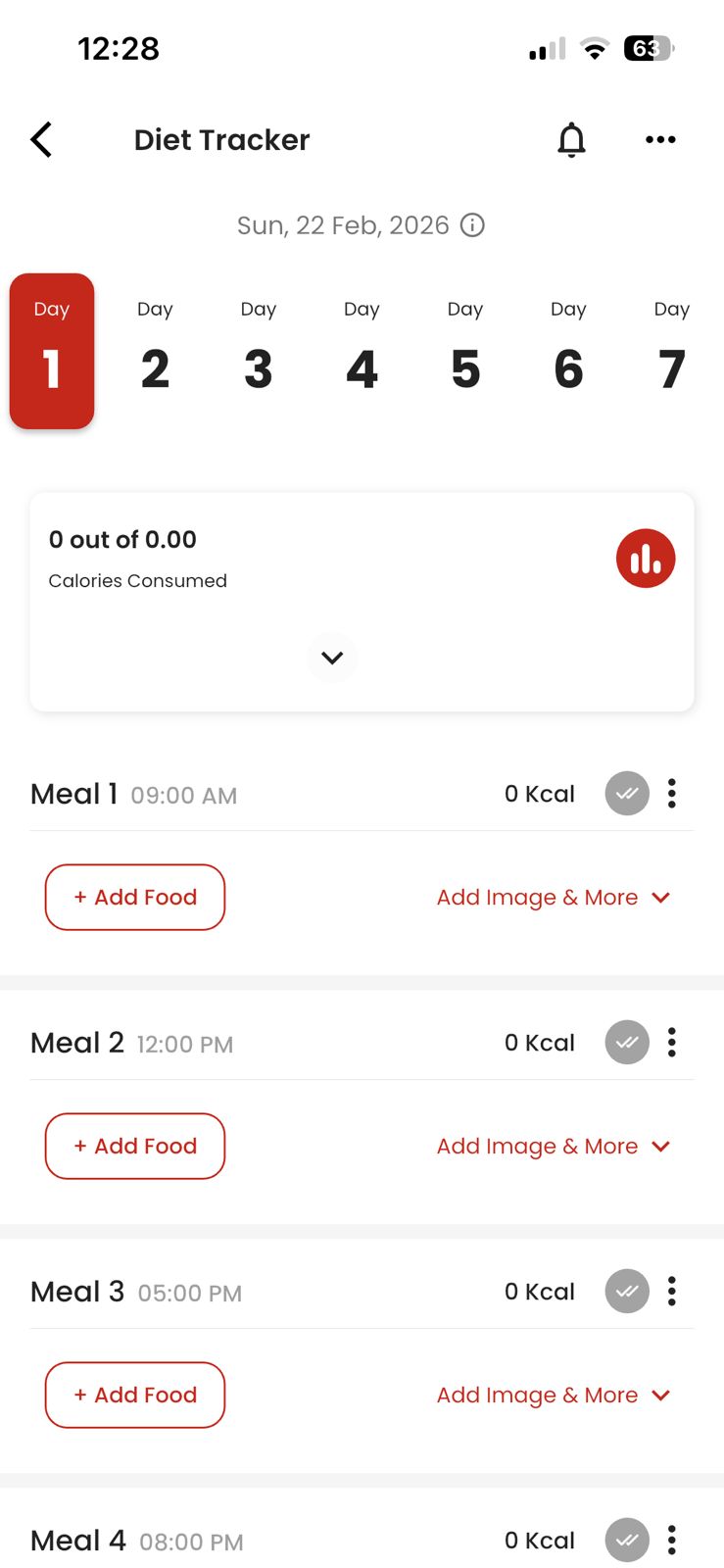724x1568 pixels.
Task: Expand Add Image & More for Meal 2
Action: [x=553, y=1147]
